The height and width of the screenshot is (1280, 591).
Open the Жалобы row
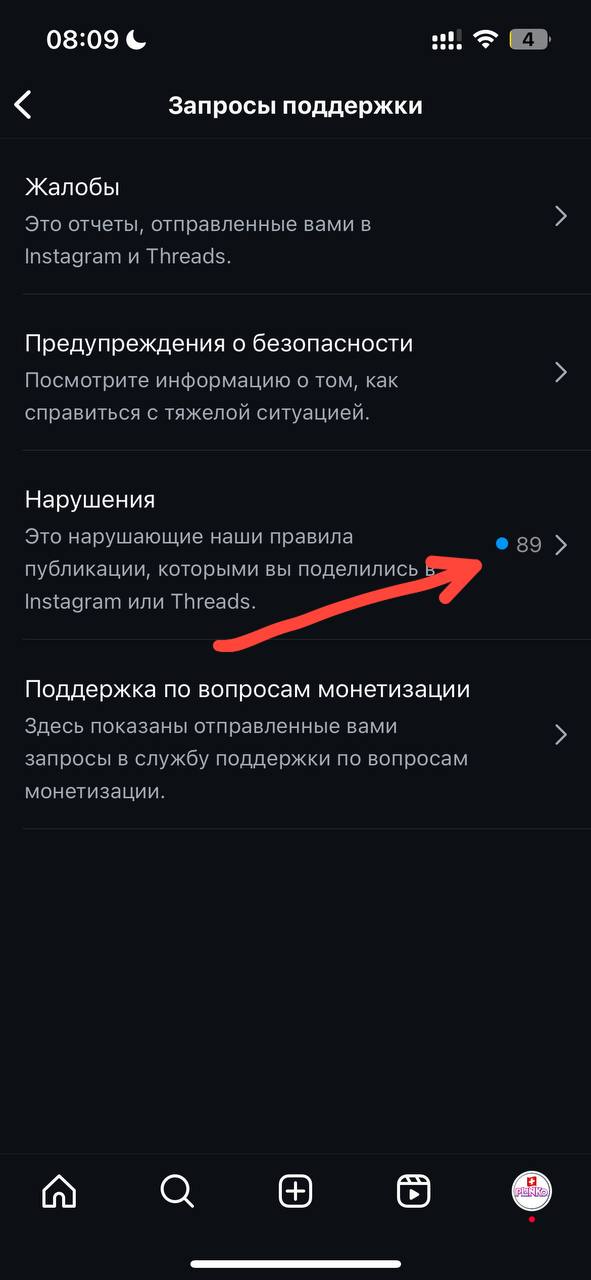pyautogui.click(x=295, y=217)
